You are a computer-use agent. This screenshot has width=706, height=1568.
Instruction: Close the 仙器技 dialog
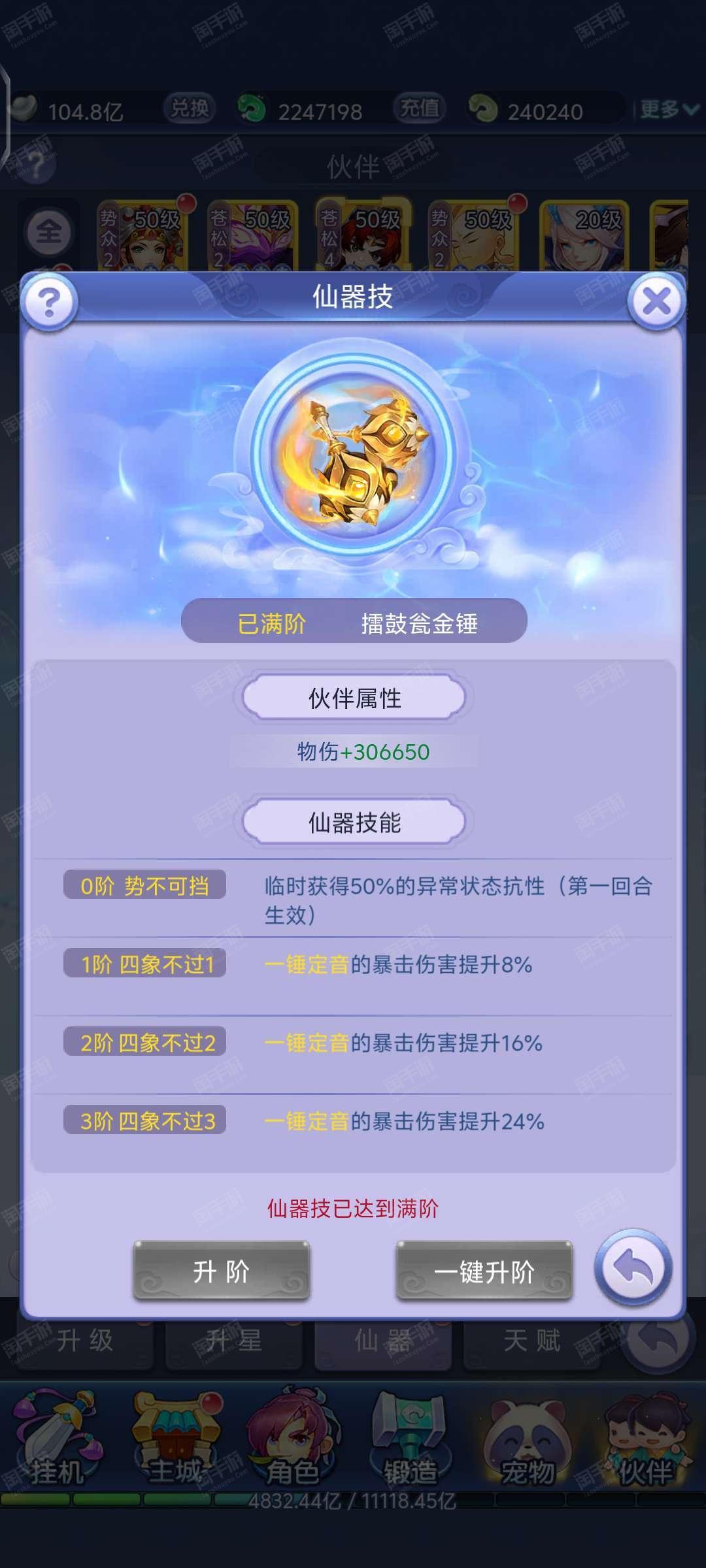coord(656,301)
